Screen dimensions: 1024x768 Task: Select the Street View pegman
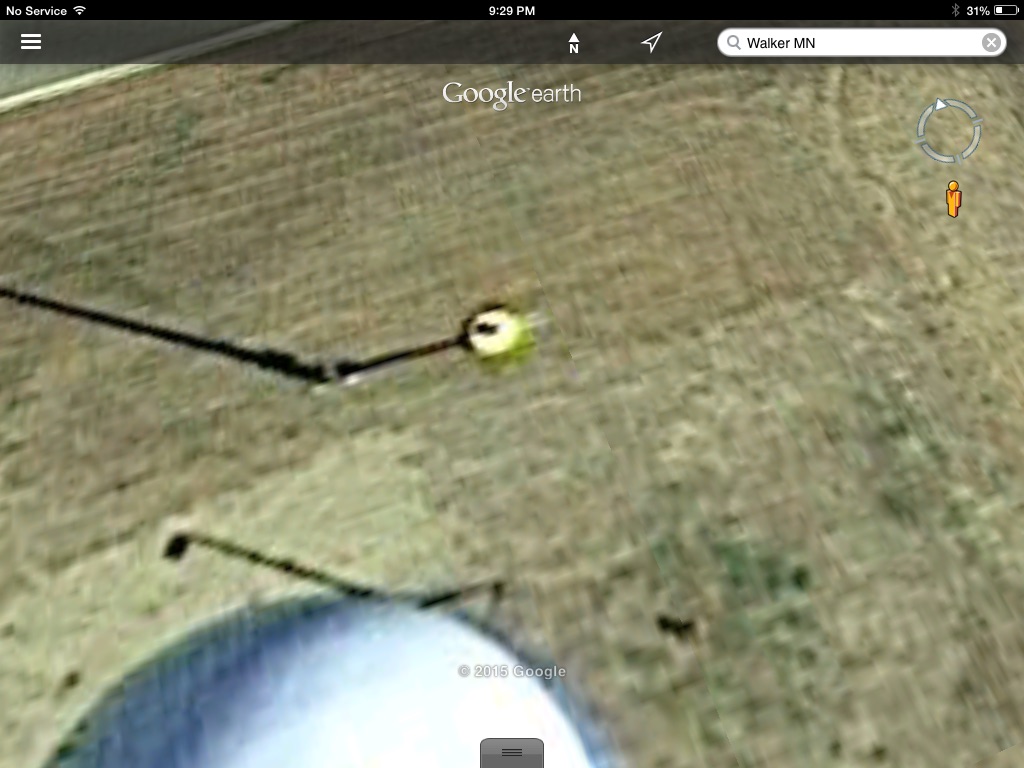click(953, 199)
